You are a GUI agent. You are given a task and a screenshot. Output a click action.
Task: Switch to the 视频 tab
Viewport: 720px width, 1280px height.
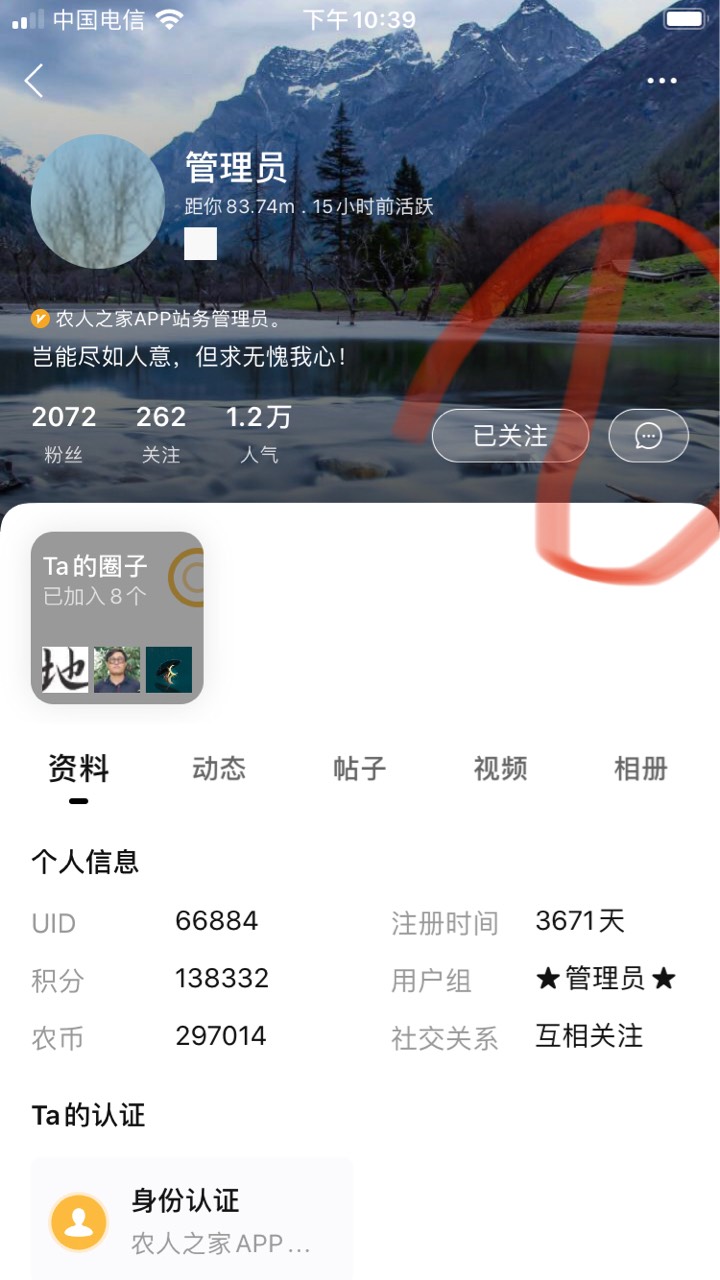pos(500,769)
